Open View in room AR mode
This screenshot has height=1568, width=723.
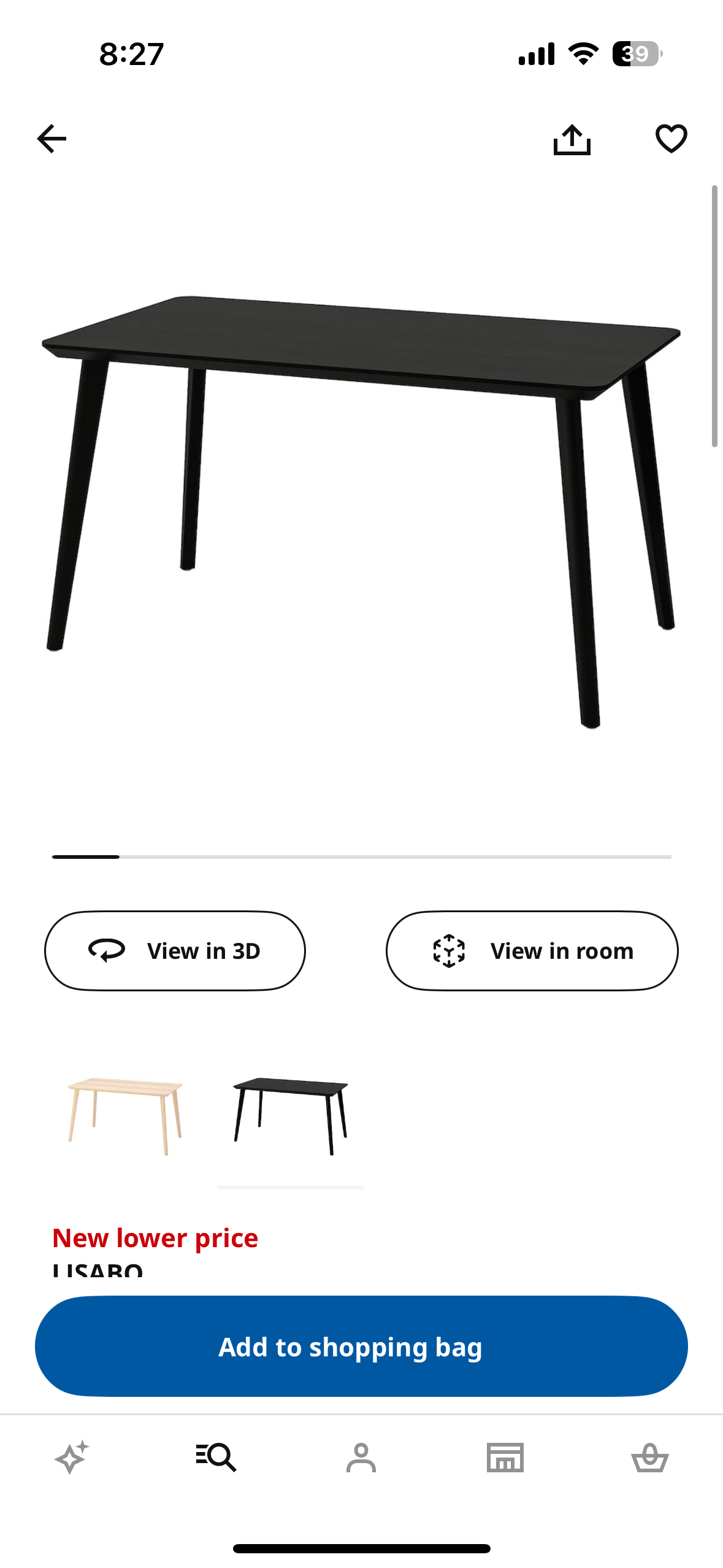(x=532, y=950)
